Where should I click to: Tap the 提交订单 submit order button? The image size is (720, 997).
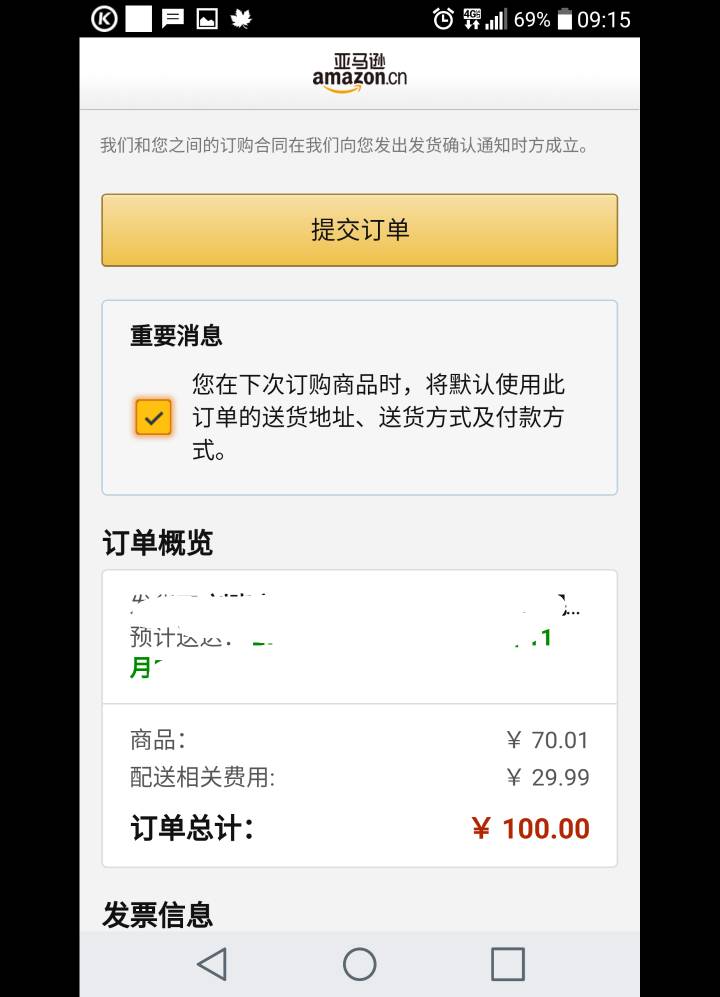point(359,230)
